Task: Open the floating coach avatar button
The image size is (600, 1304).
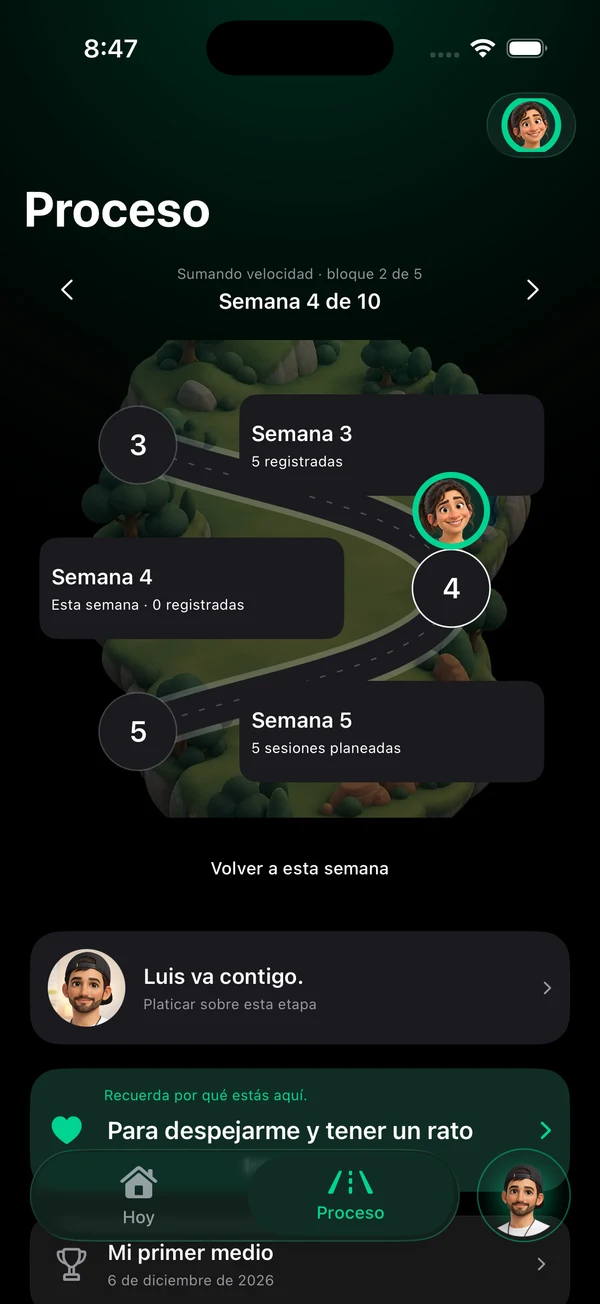Action: 524,1196
